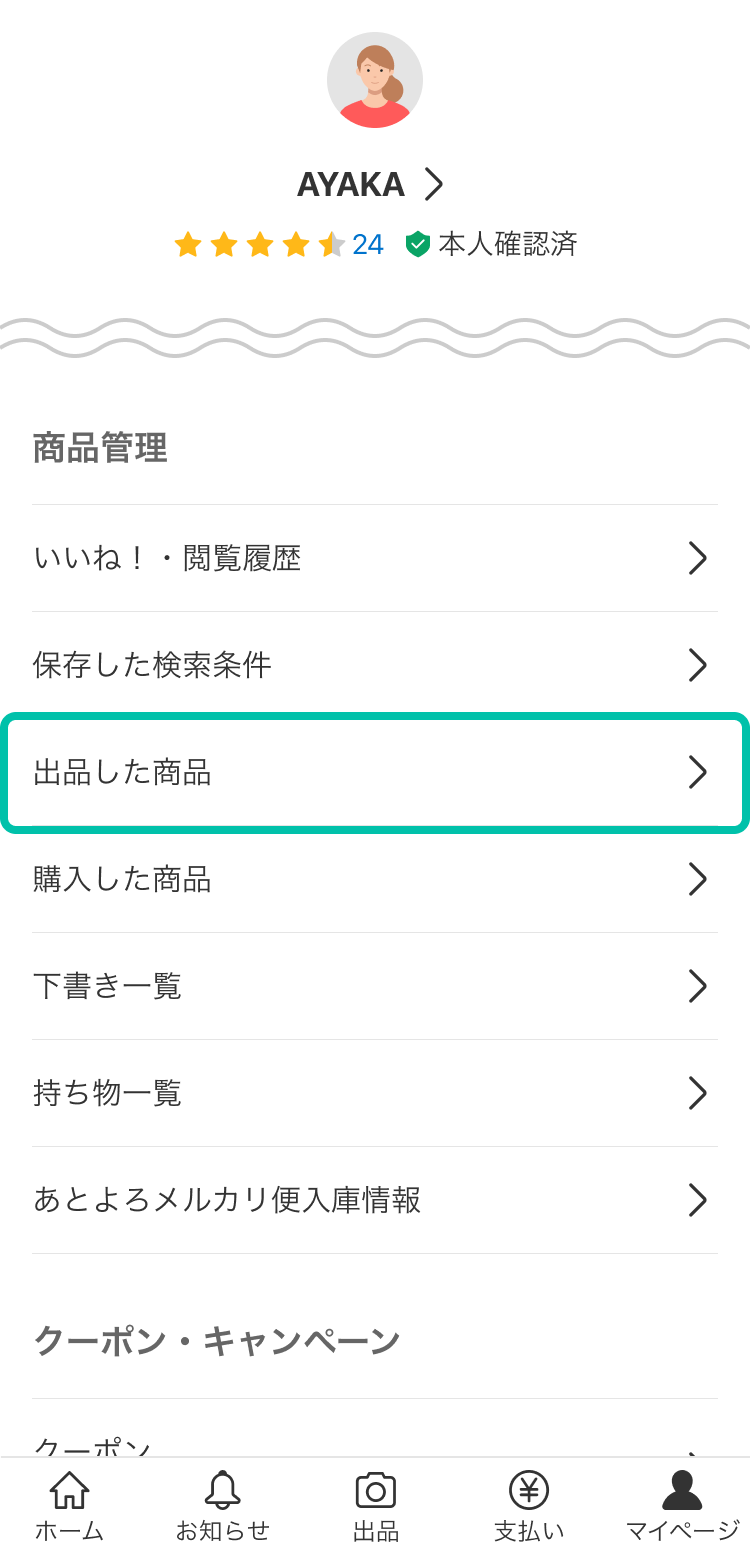The height and width of the screenshot is (1554, 750).
Task: Open AYAKA name chevron for profile details
Action: pyautogui.click(x=433, y=183)
